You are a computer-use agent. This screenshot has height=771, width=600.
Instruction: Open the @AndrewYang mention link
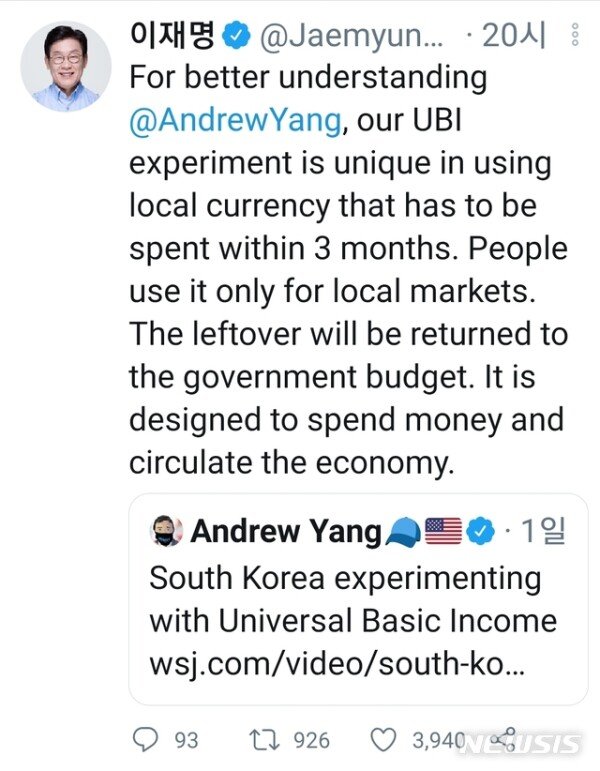click(236, 120)
